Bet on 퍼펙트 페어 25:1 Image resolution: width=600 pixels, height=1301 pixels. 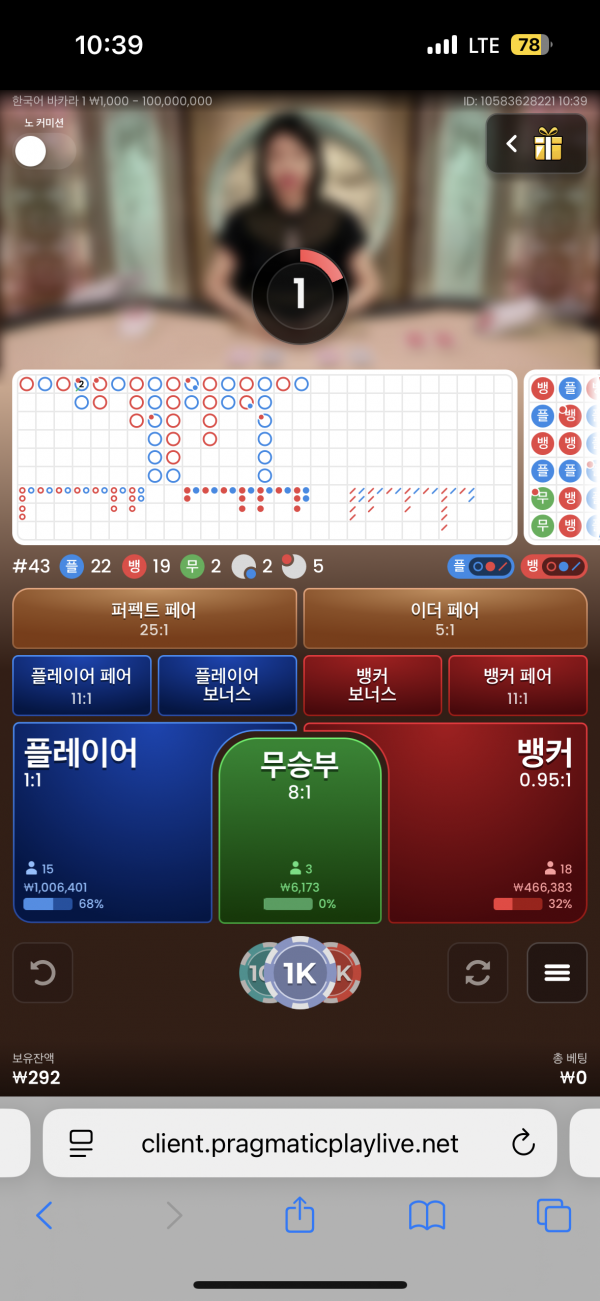click(154, 618)
